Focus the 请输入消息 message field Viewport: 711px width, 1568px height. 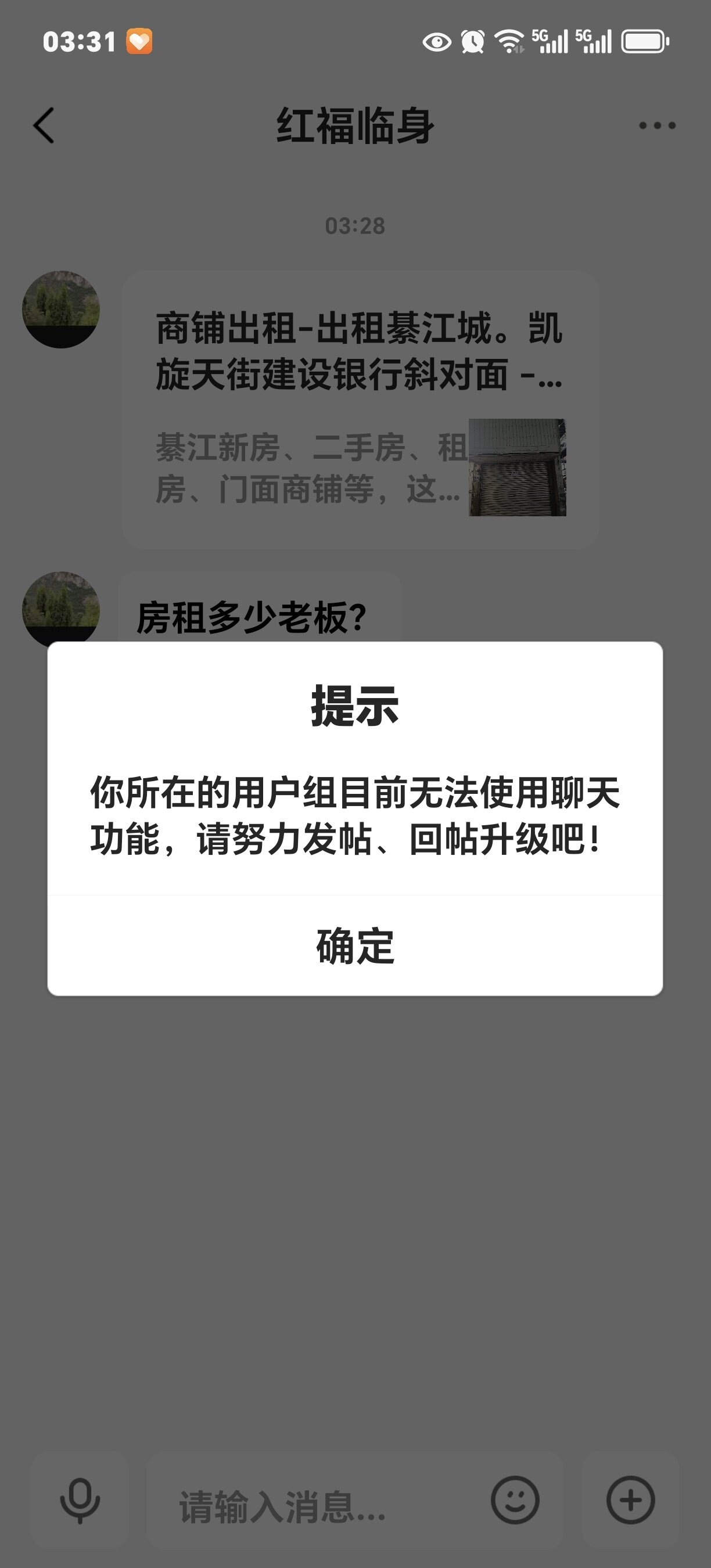click(x=317, y=1504)
